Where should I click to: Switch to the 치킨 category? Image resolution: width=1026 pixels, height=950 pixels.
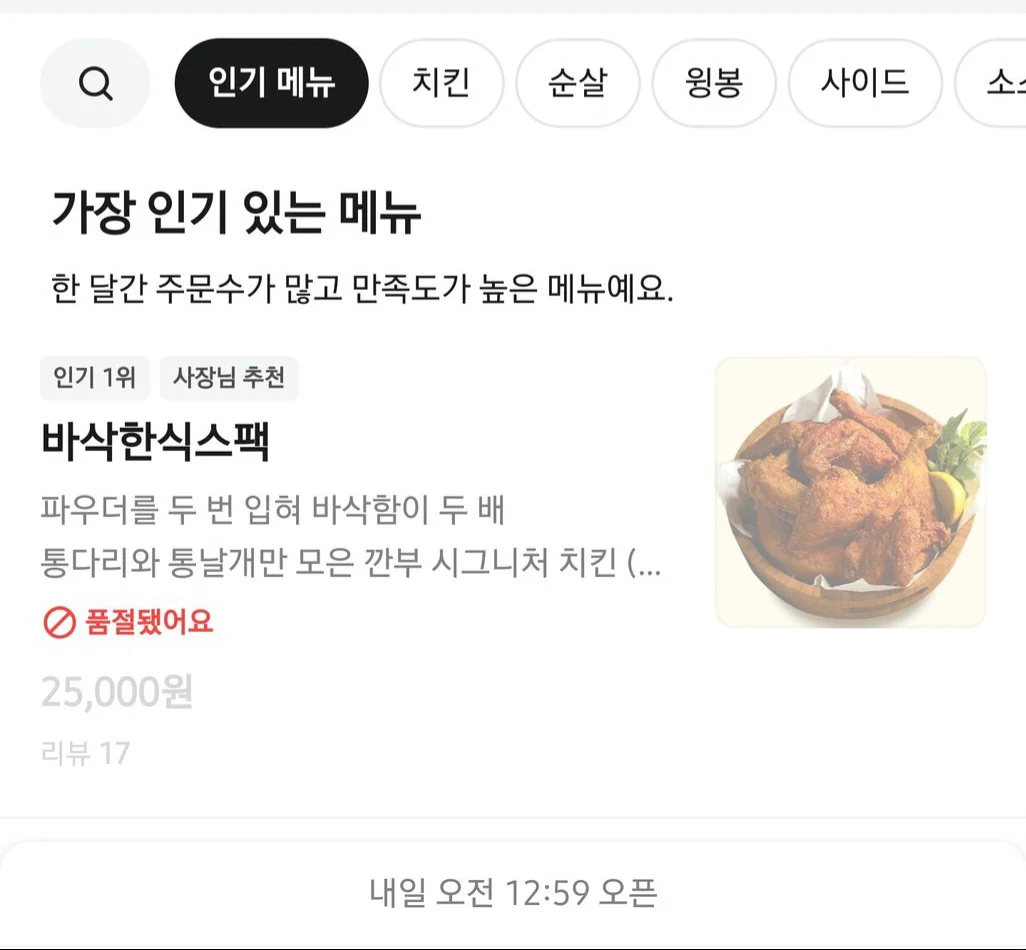pyautogui.click(x=441, y=84)
